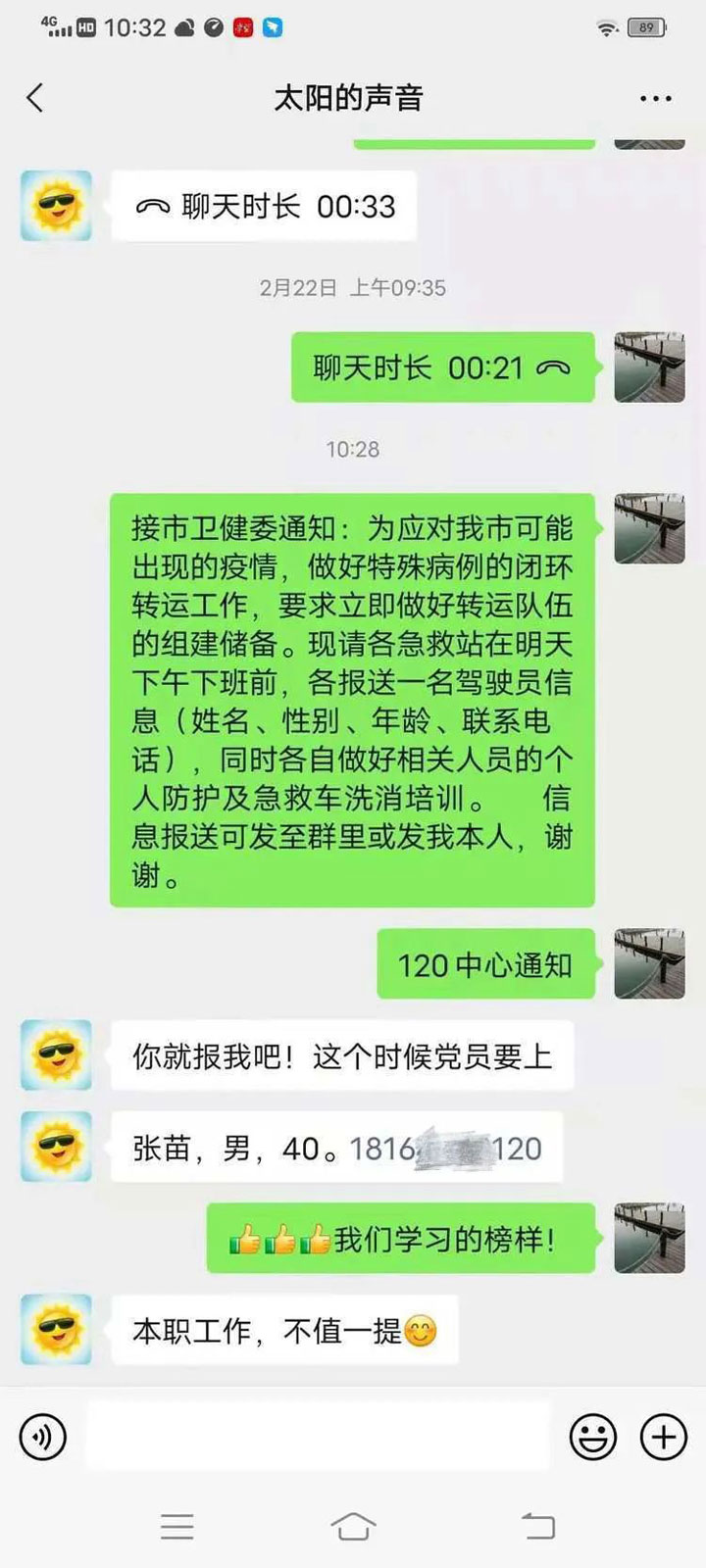Open the plus attachments menu
706x1568 pixels.
click(663, 1438)
